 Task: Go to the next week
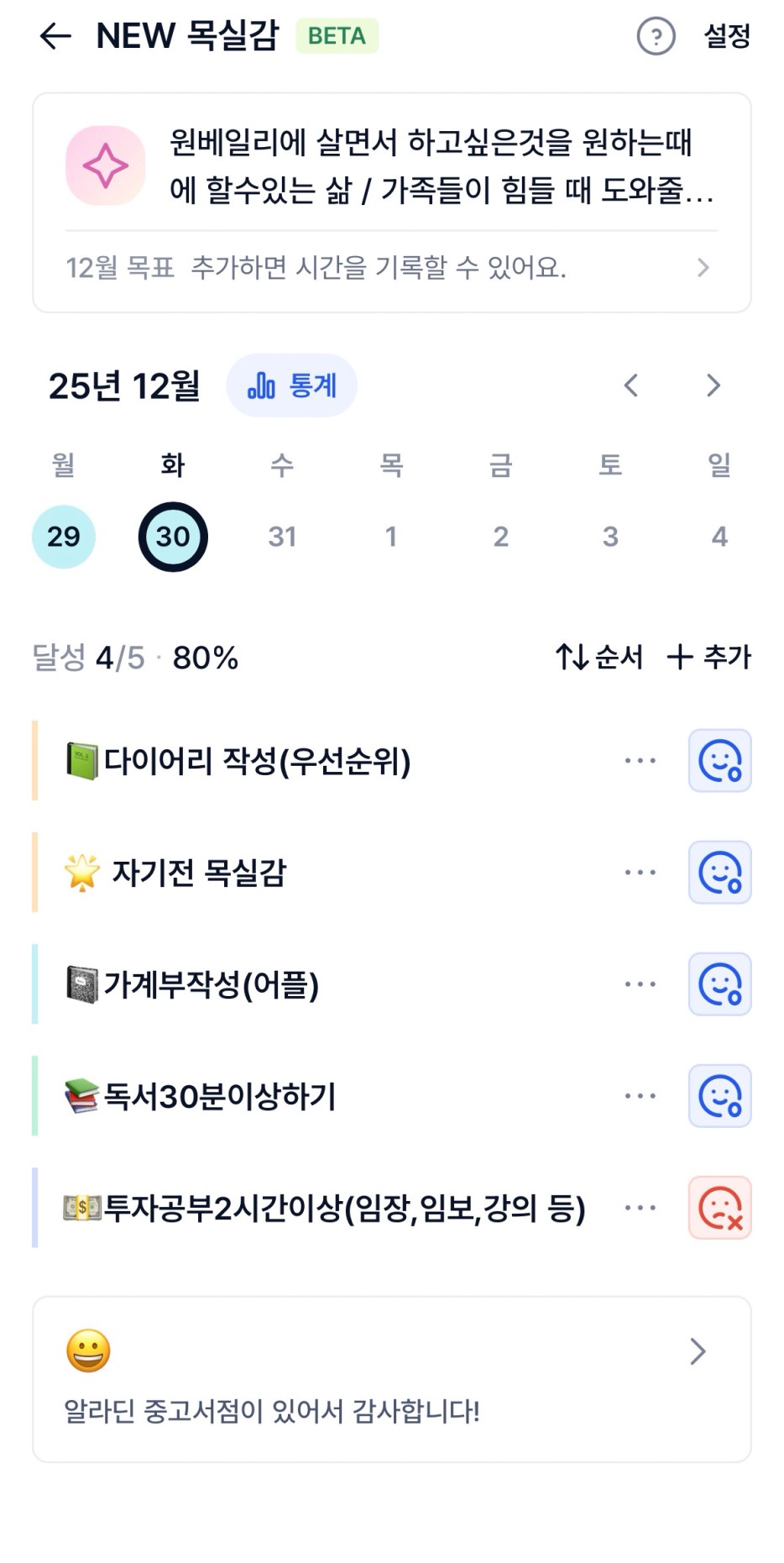(x=713, y=386)
